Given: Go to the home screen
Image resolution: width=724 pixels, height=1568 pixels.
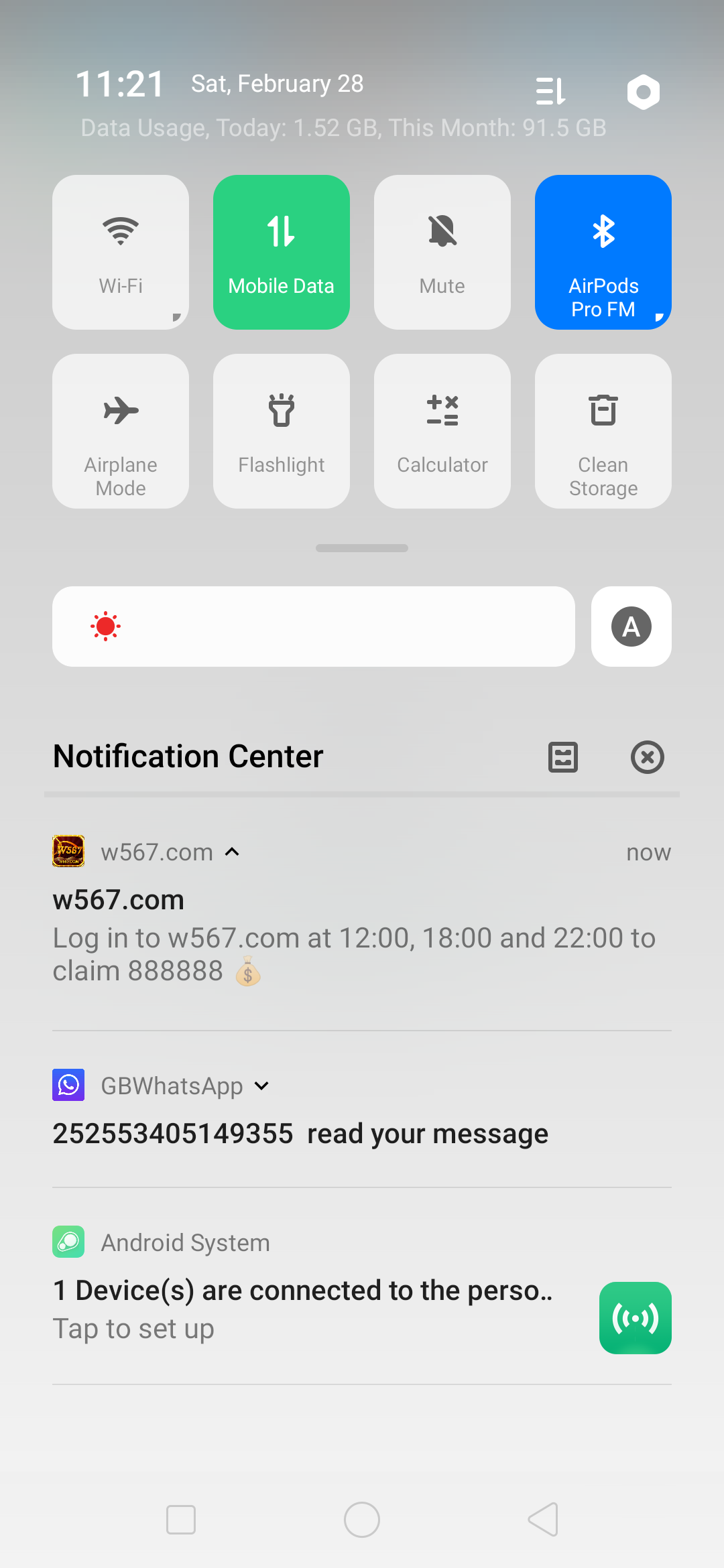Looking at the screenshot, I should click(362, 1520).
